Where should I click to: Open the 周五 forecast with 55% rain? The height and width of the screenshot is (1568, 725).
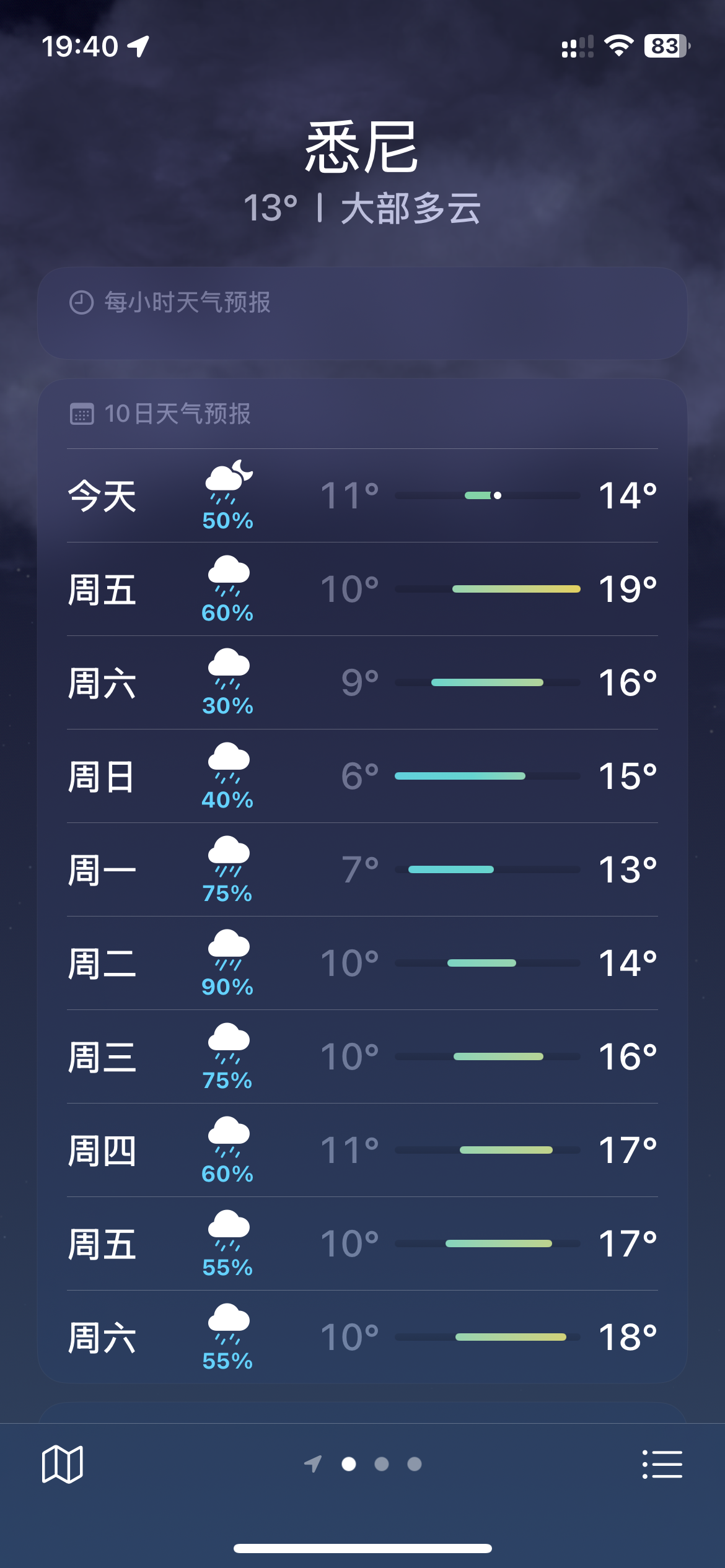pyautogui.click(x=362, y=1244)
